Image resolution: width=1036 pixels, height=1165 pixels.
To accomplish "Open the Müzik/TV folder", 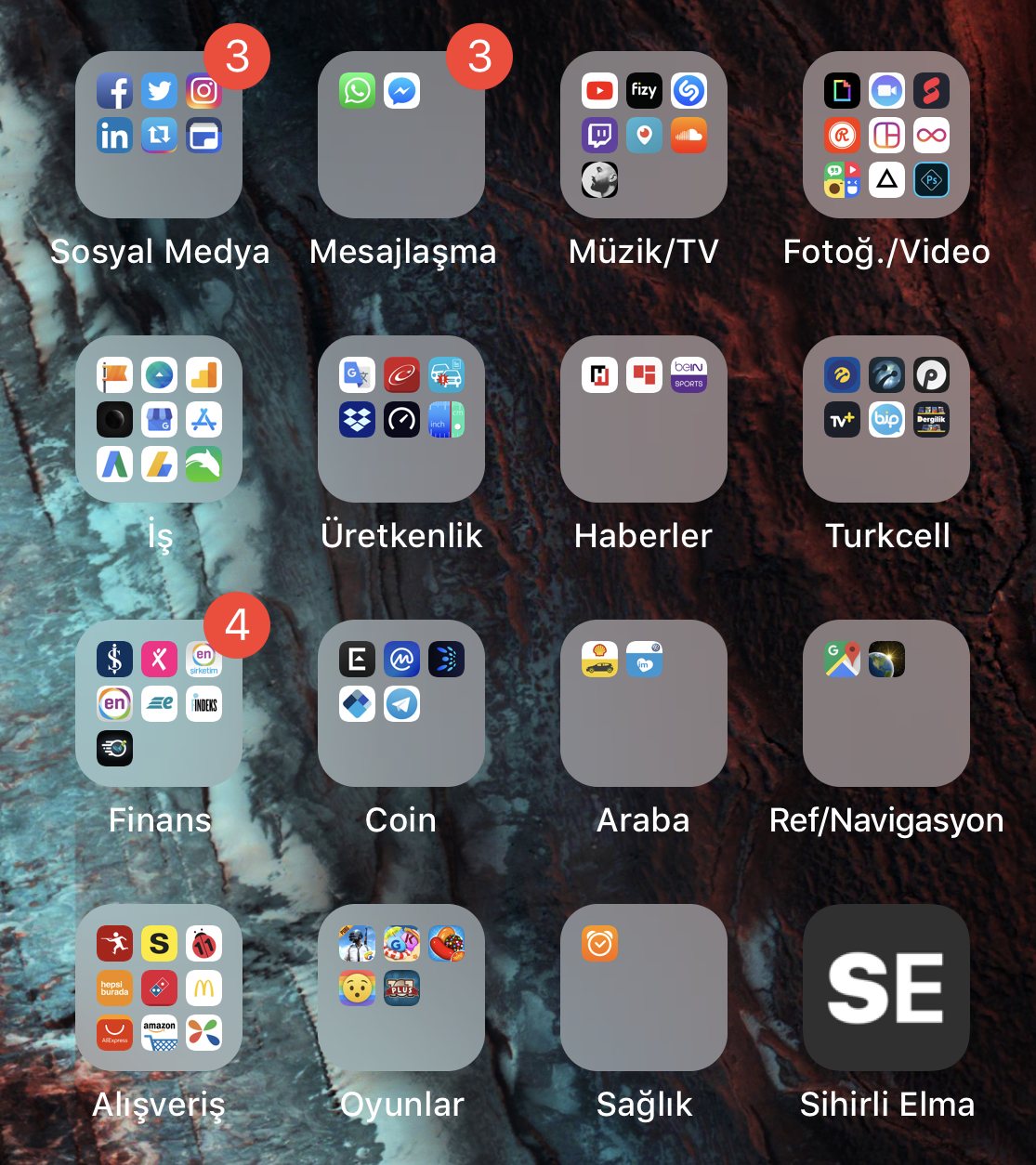I will click(x=644, y=135).
